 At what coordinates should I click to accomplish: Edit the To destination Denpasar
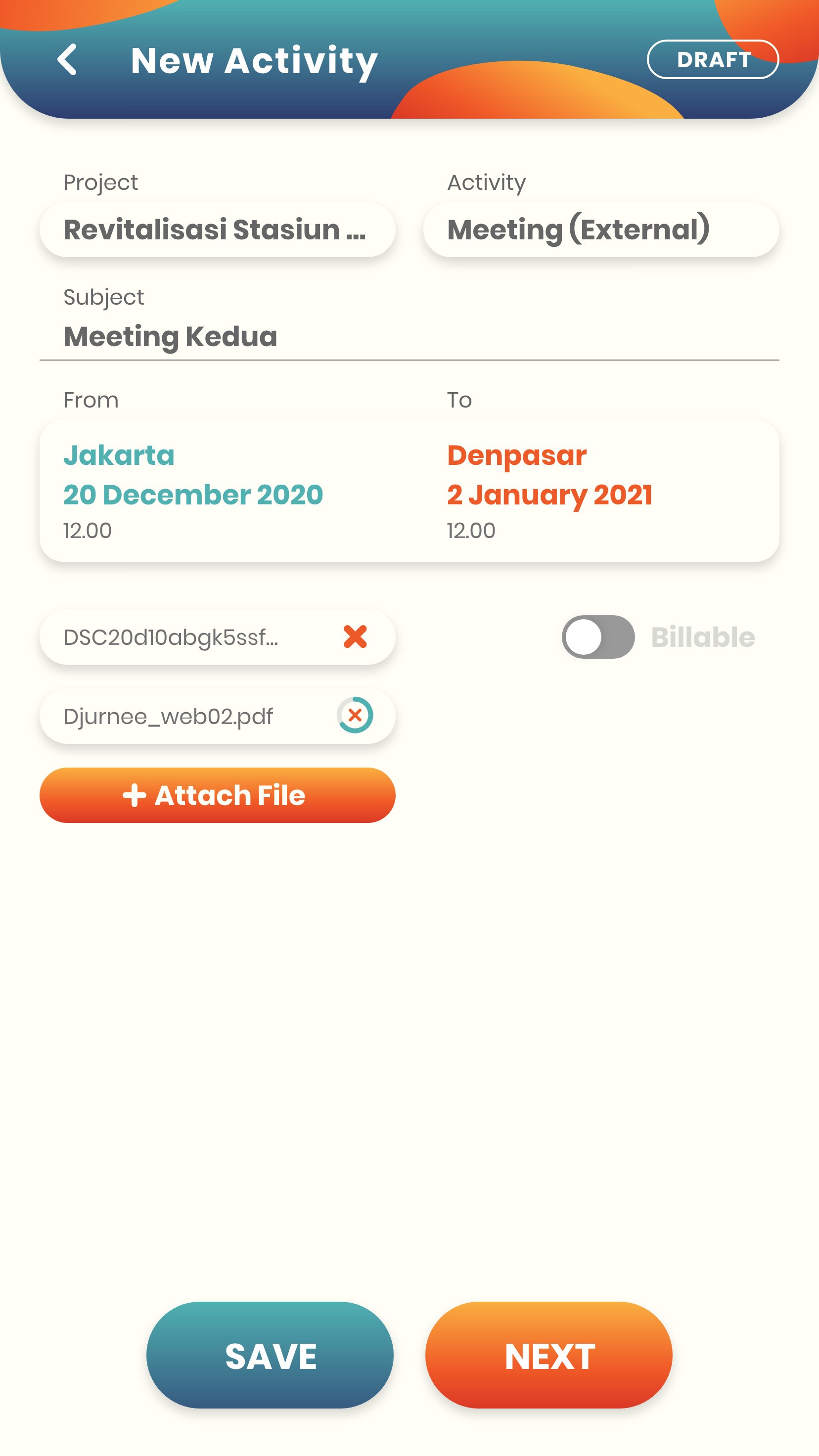tap(517, 455)
